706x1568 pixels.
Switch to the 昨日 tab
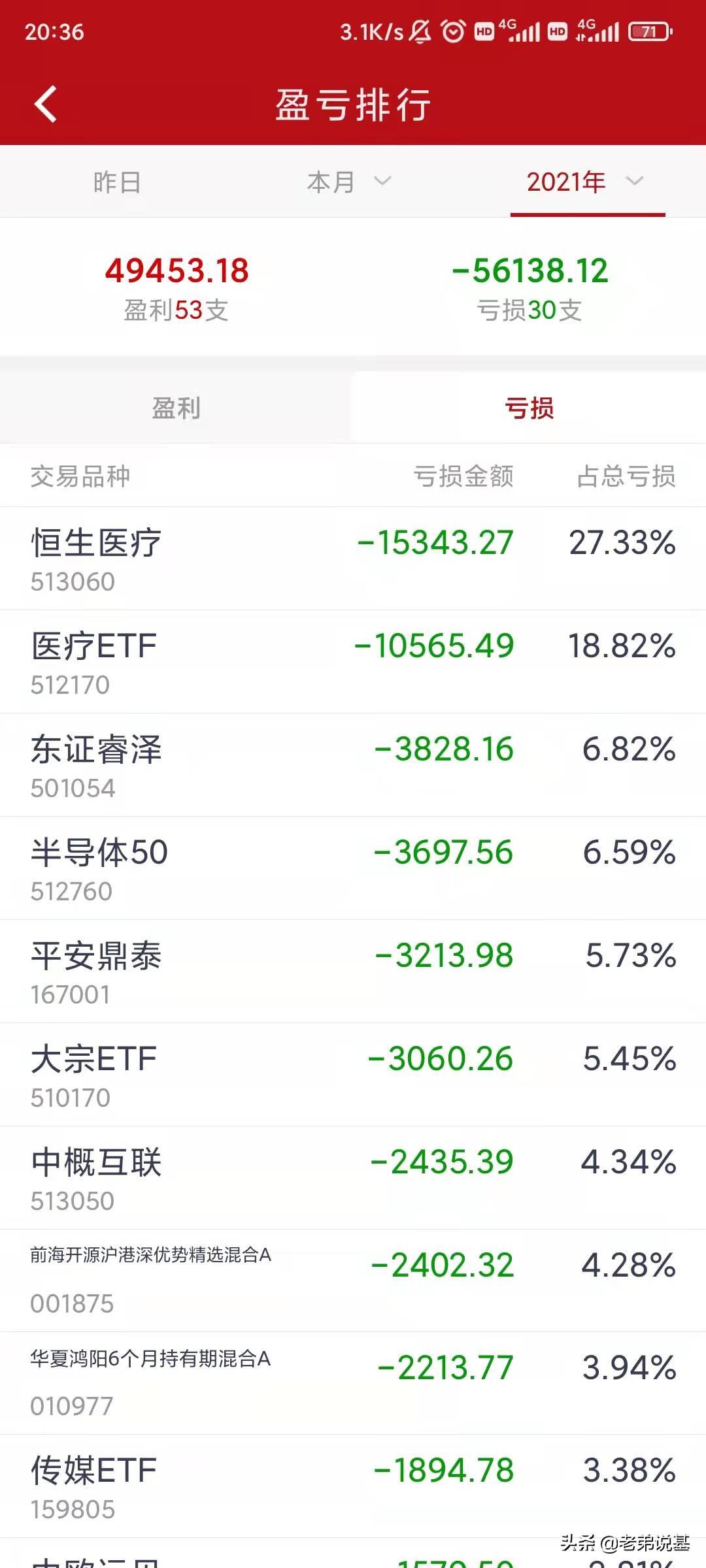pos(117,182)
